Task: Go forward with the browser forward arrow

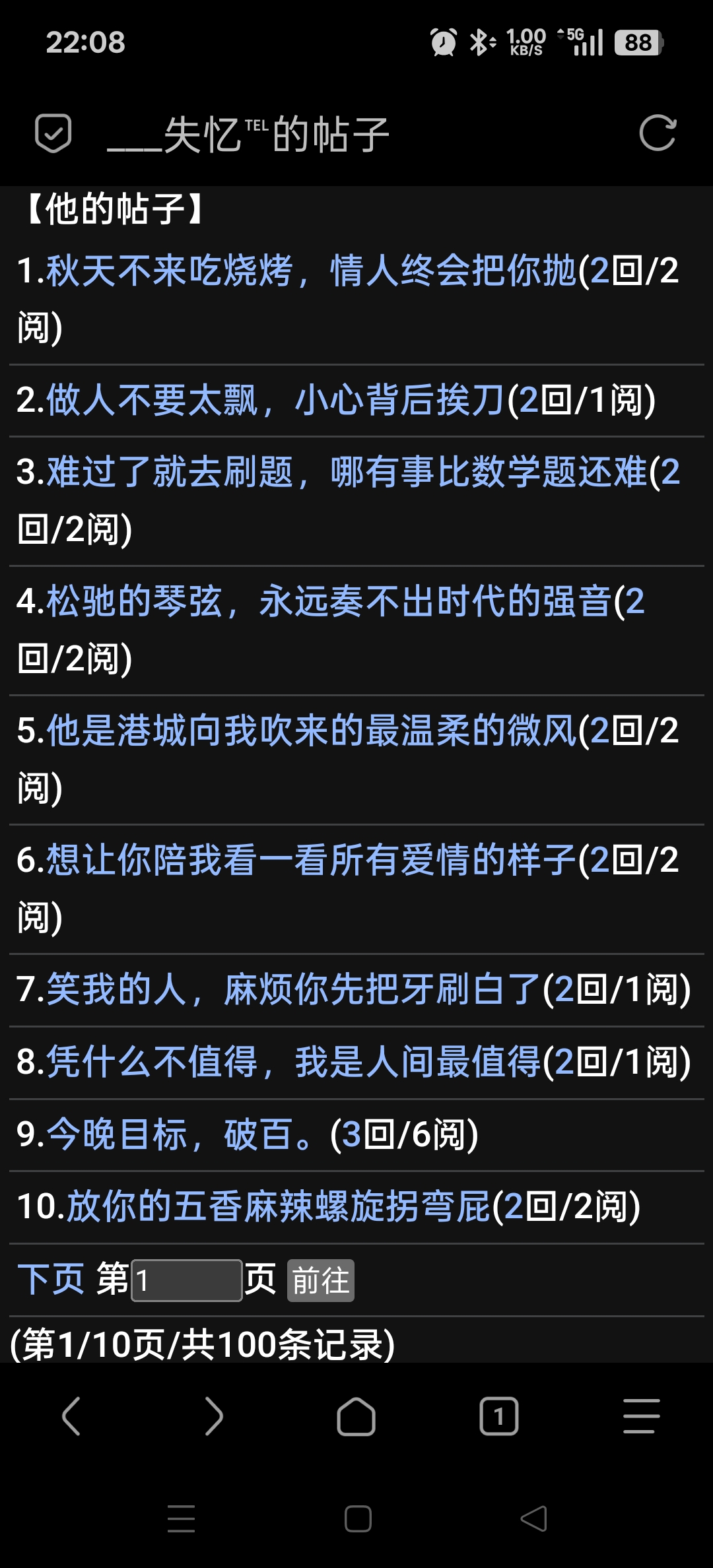Action: pyautogui.click(x=214, y=1416)
